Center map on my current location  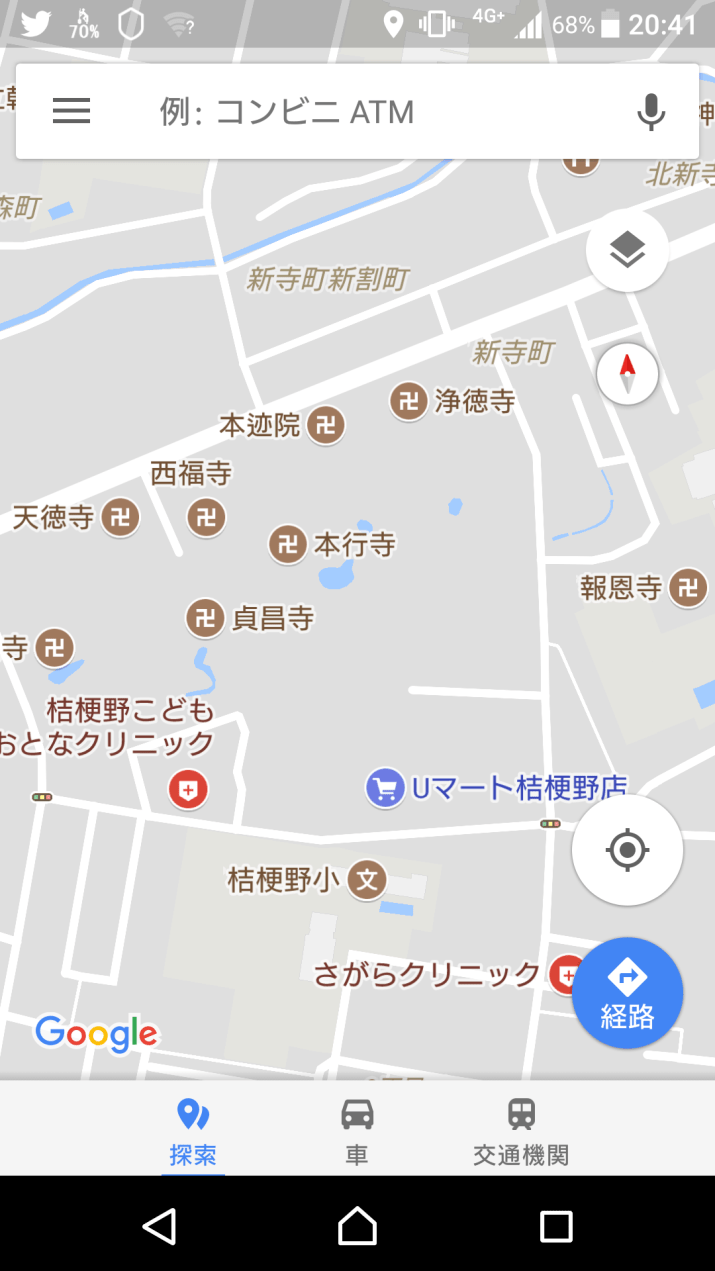(627, 850)
